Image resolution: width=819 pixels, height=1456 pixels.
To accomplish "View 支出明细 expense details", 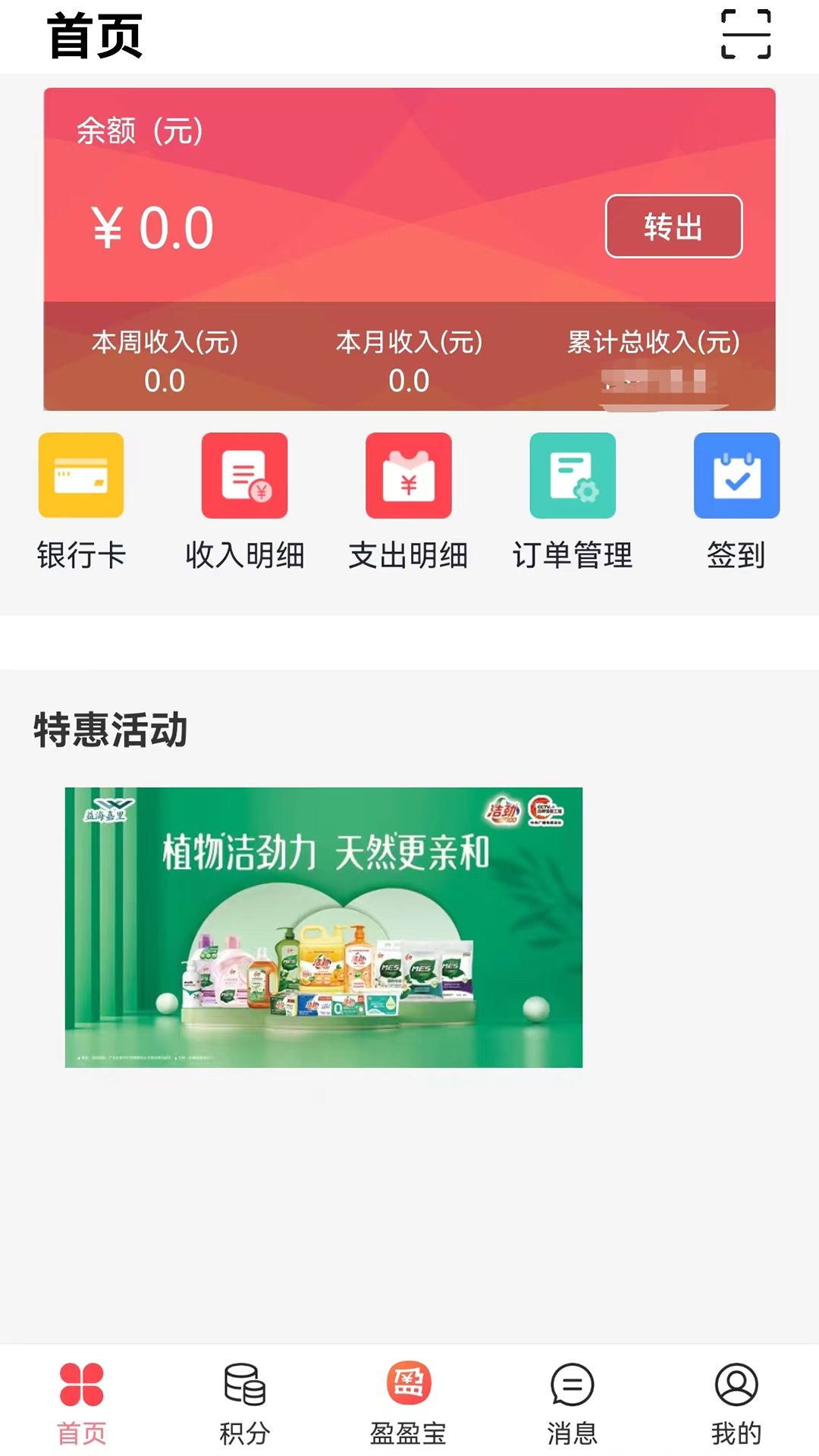I will point(409,502).
